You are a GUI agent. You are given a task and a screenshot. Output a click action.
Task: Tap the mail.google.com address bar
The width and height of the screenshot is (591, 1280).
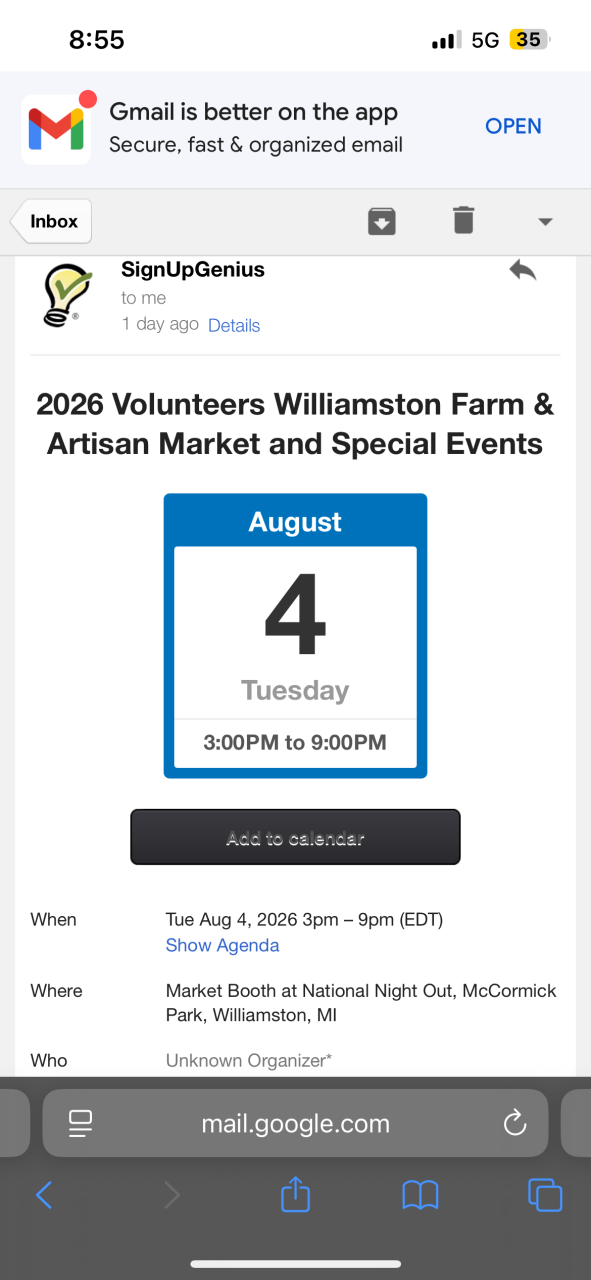295,1123
